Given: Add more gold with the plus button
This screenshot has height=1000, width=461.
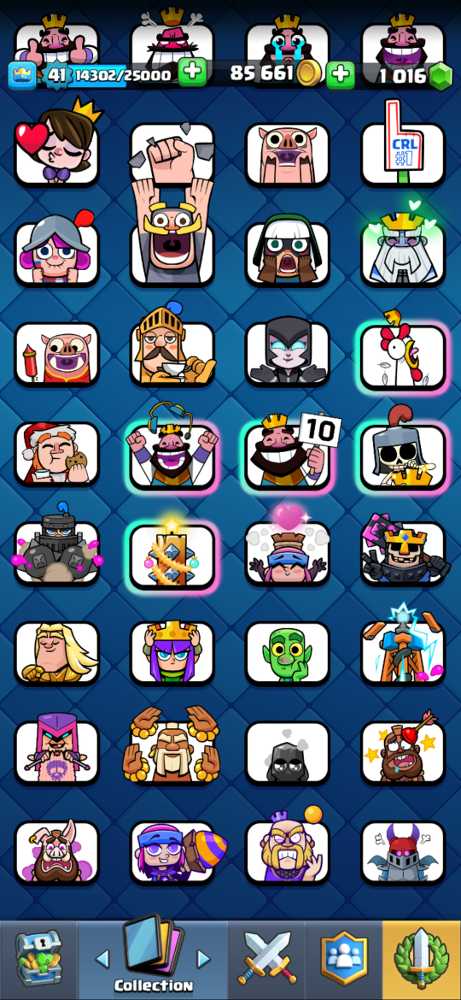Looking at the screenshot, I should click(x=340, y=75).
